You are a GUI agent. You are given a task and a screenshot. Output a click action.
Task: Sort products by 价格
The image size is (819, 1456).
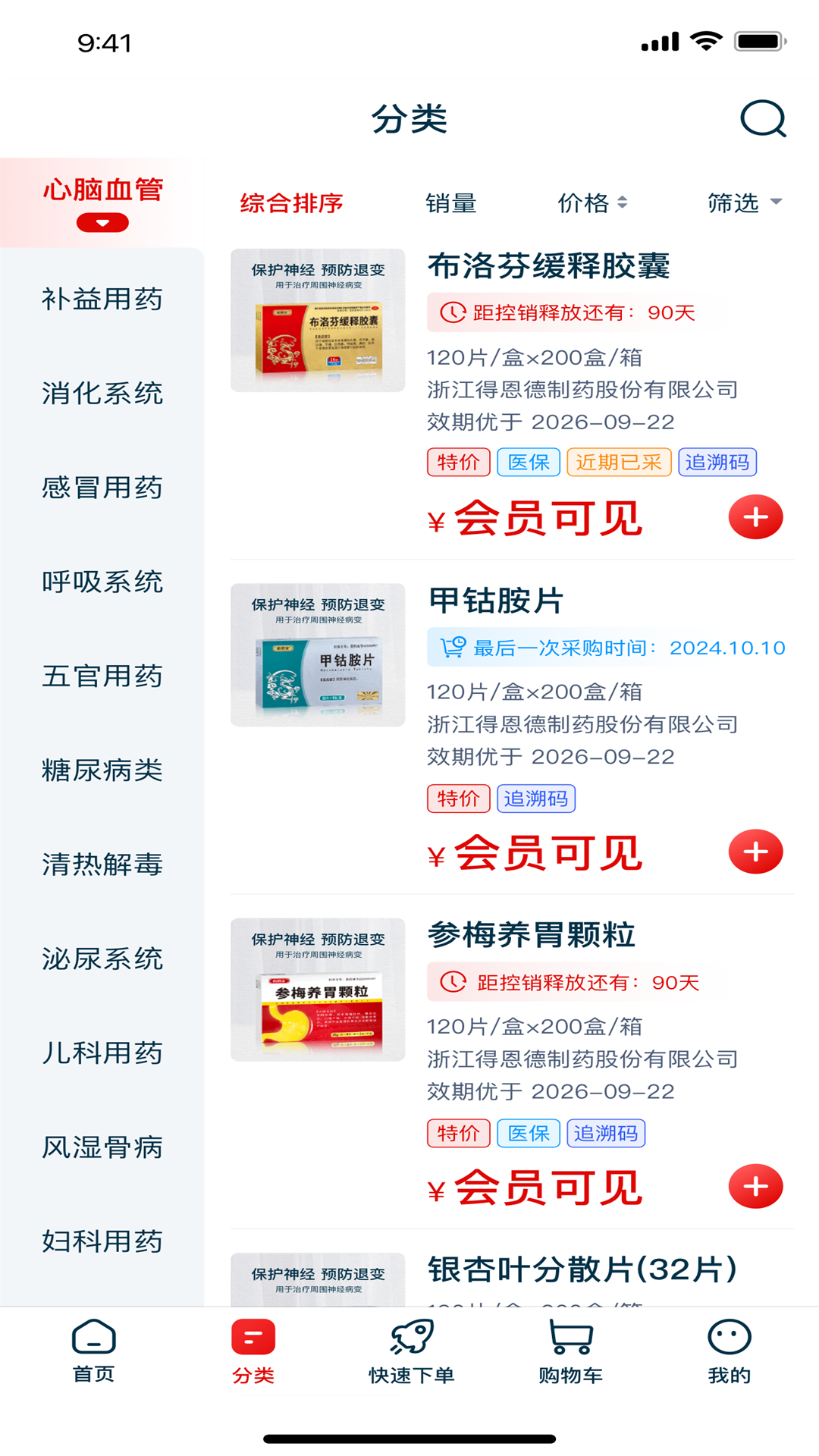(x=592, y=203)
